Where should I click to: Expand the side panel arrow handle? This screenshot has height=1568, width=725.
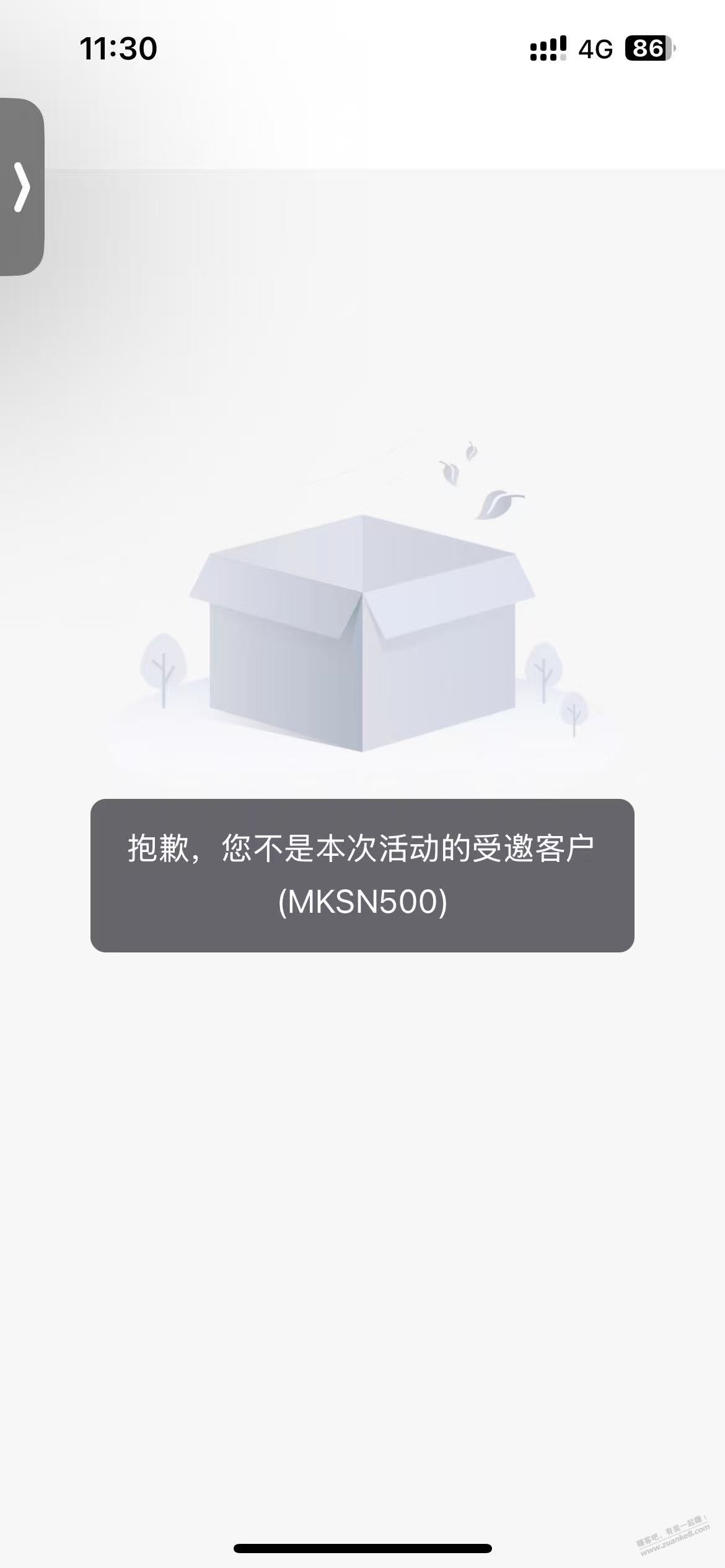click(22, 186)
